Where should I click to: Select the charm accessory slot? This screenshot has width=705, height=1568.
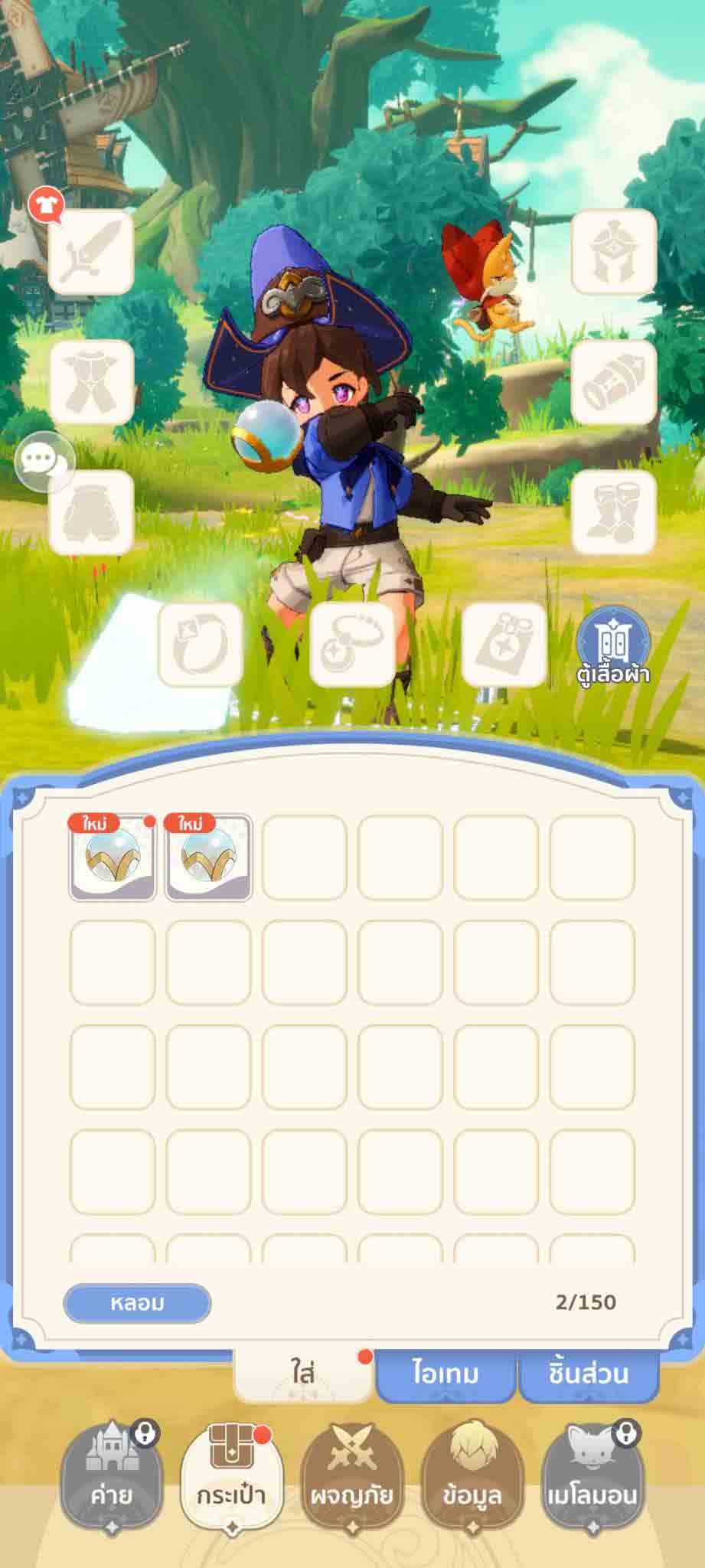point(505,645)
